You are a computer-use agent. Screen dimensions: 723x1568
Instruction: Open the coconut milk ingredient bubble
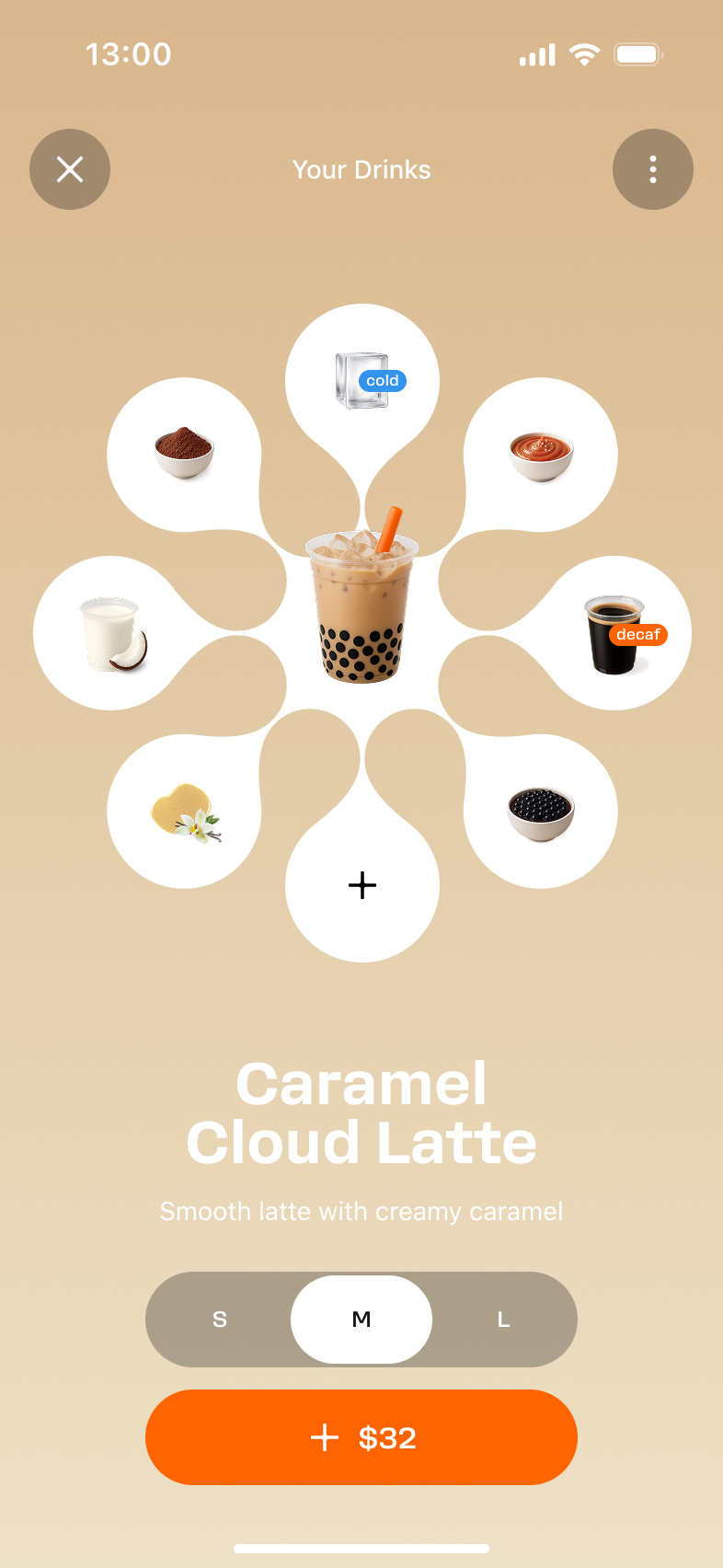tap(112, 633)
